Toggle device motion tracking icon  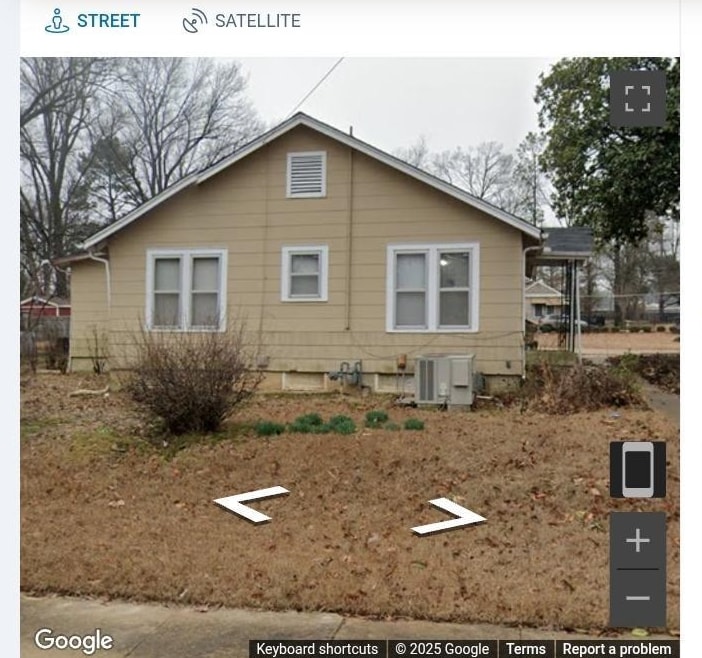point(637,469)
